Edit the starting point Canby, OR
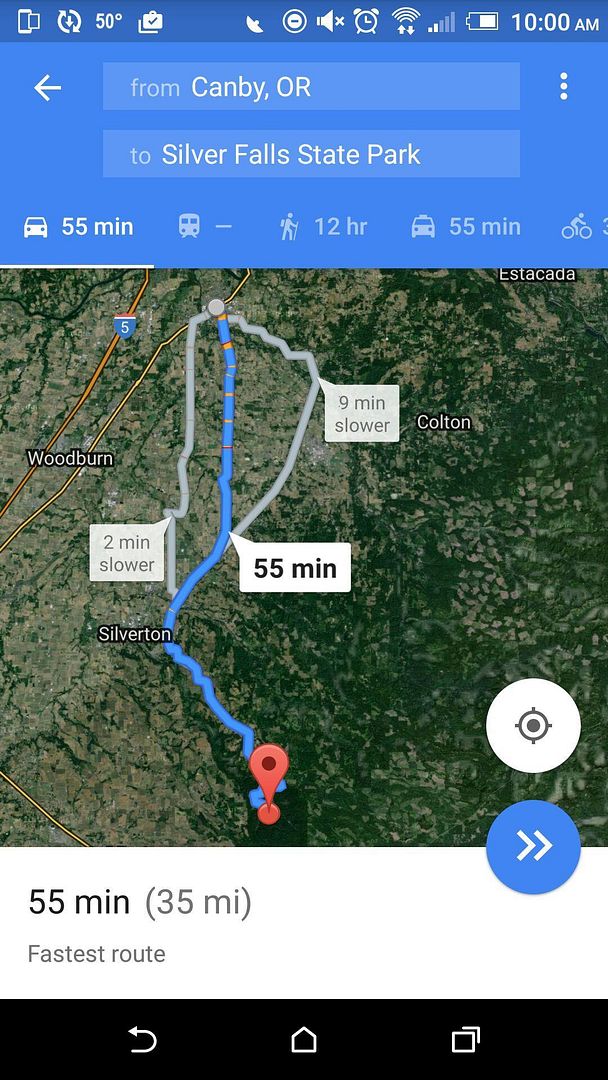Viewport: 608px width, 1080px height. pyautogui.click(x=311, y=86)
